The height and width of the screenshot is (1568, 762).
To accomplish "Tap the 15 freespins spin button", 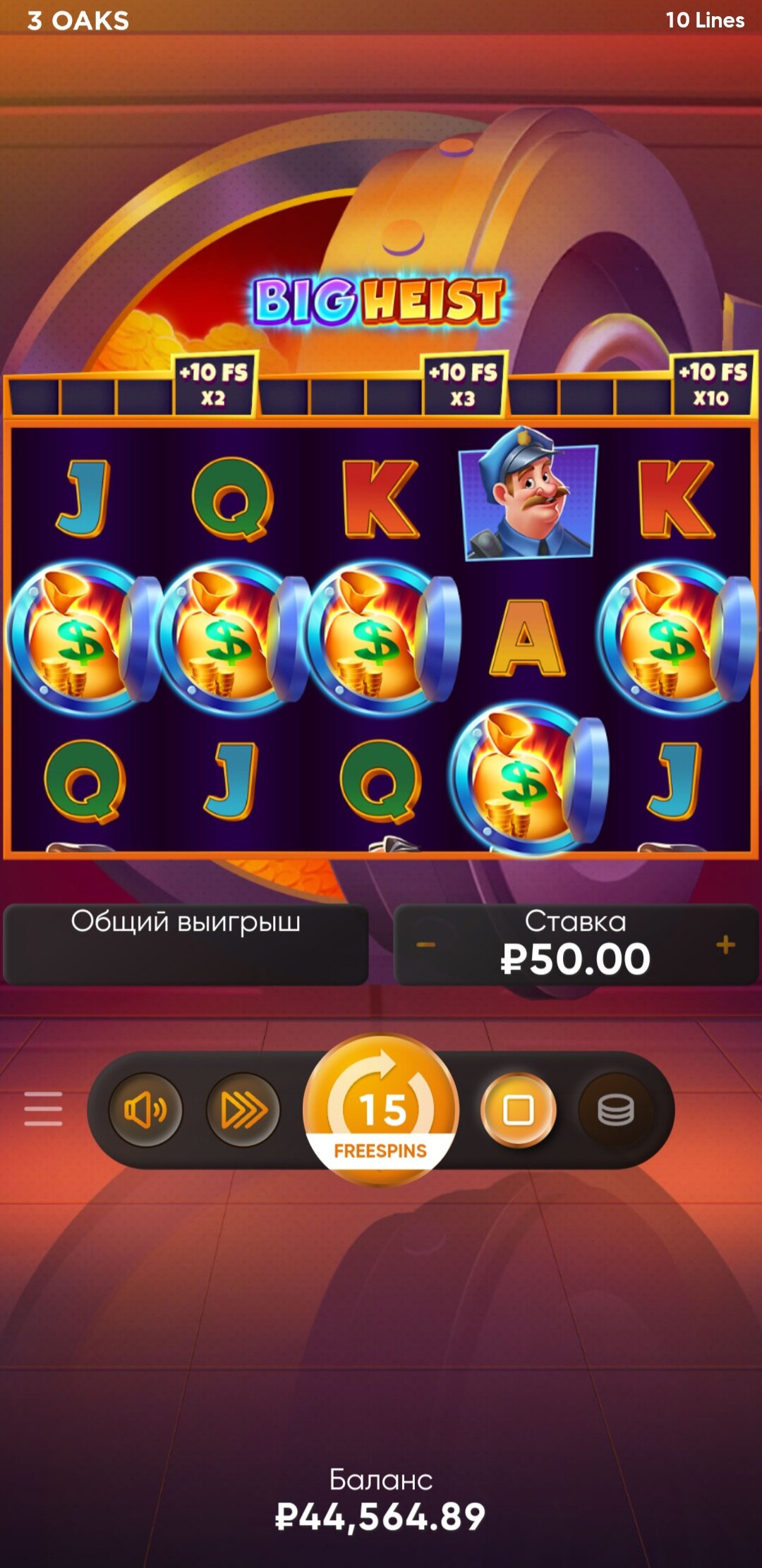I will (381, 1110).
